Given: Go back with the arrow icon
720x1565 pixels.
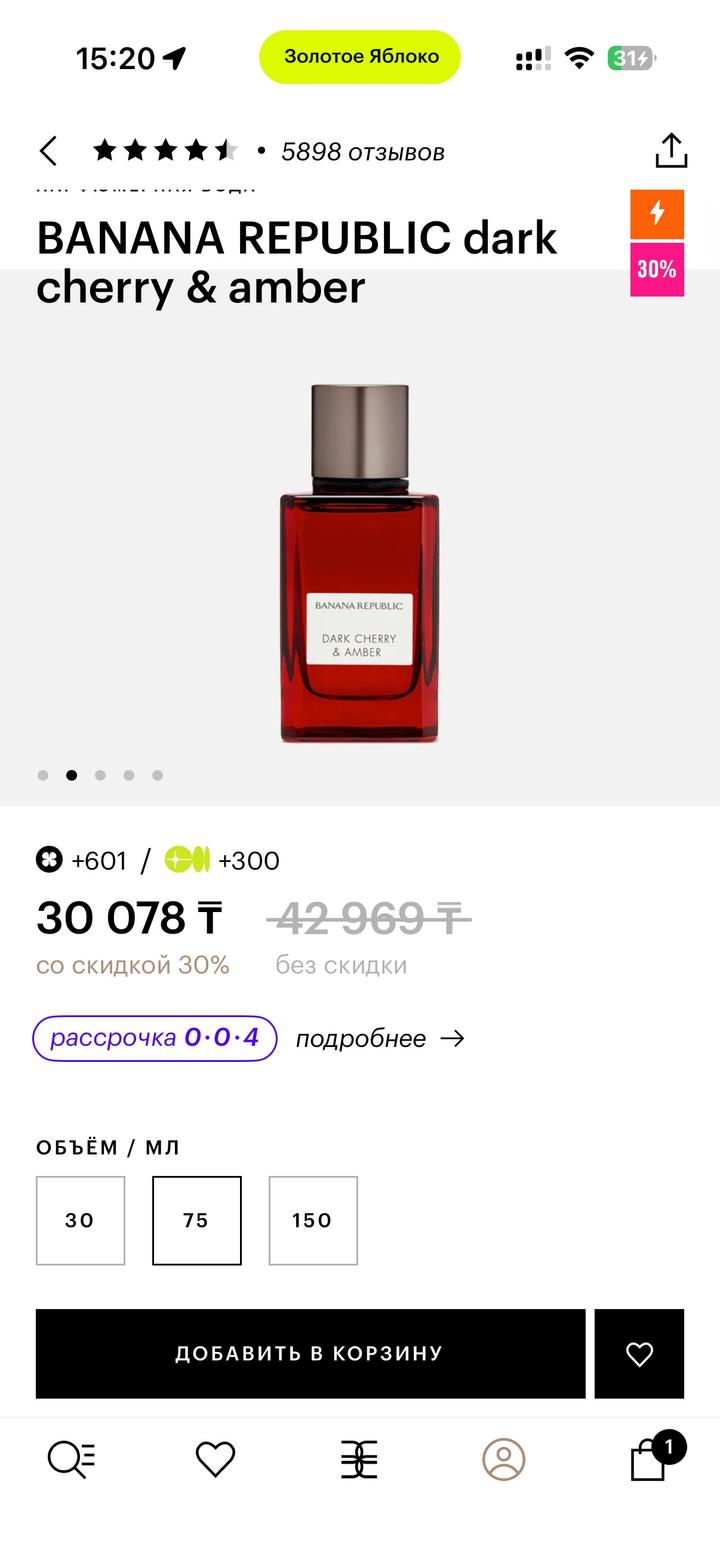Looking at the screenshot, I should point(48,151).
